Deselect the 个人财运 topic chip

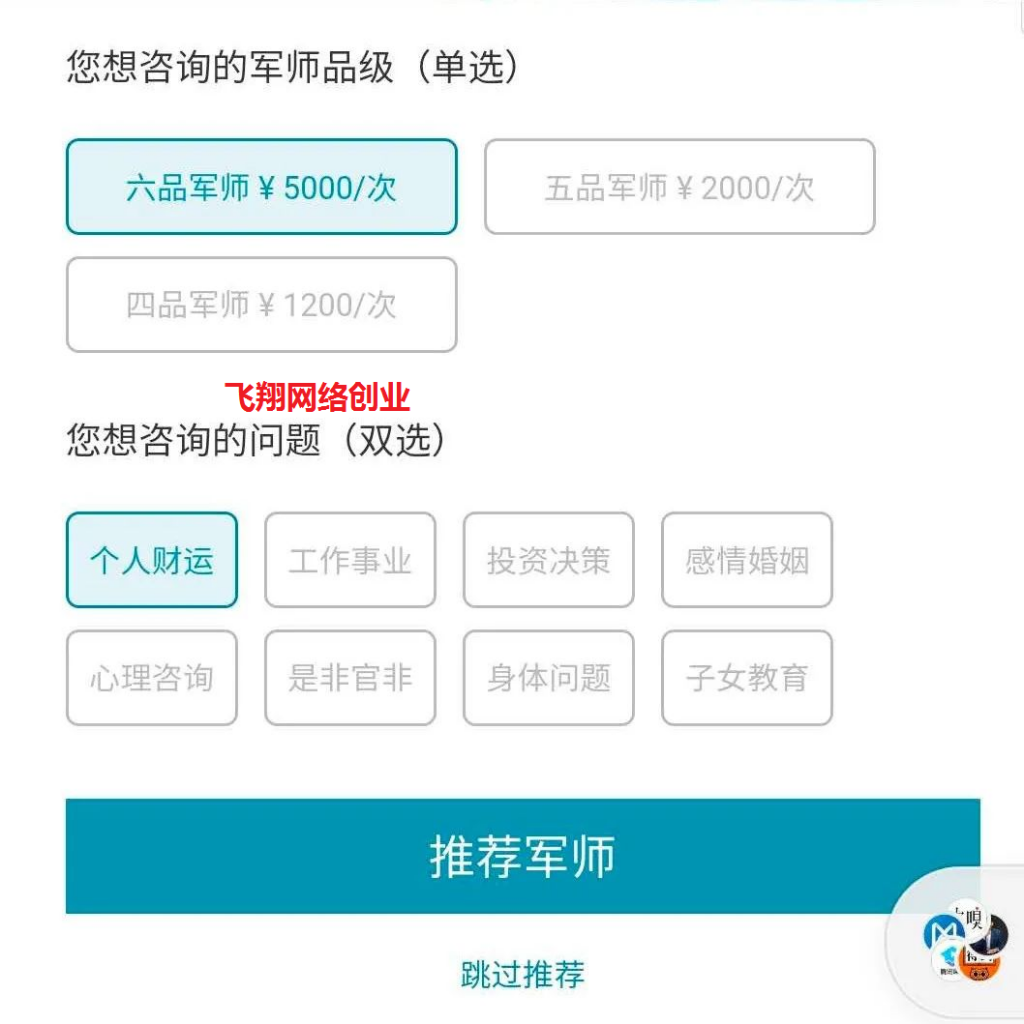tap(152, 560)
